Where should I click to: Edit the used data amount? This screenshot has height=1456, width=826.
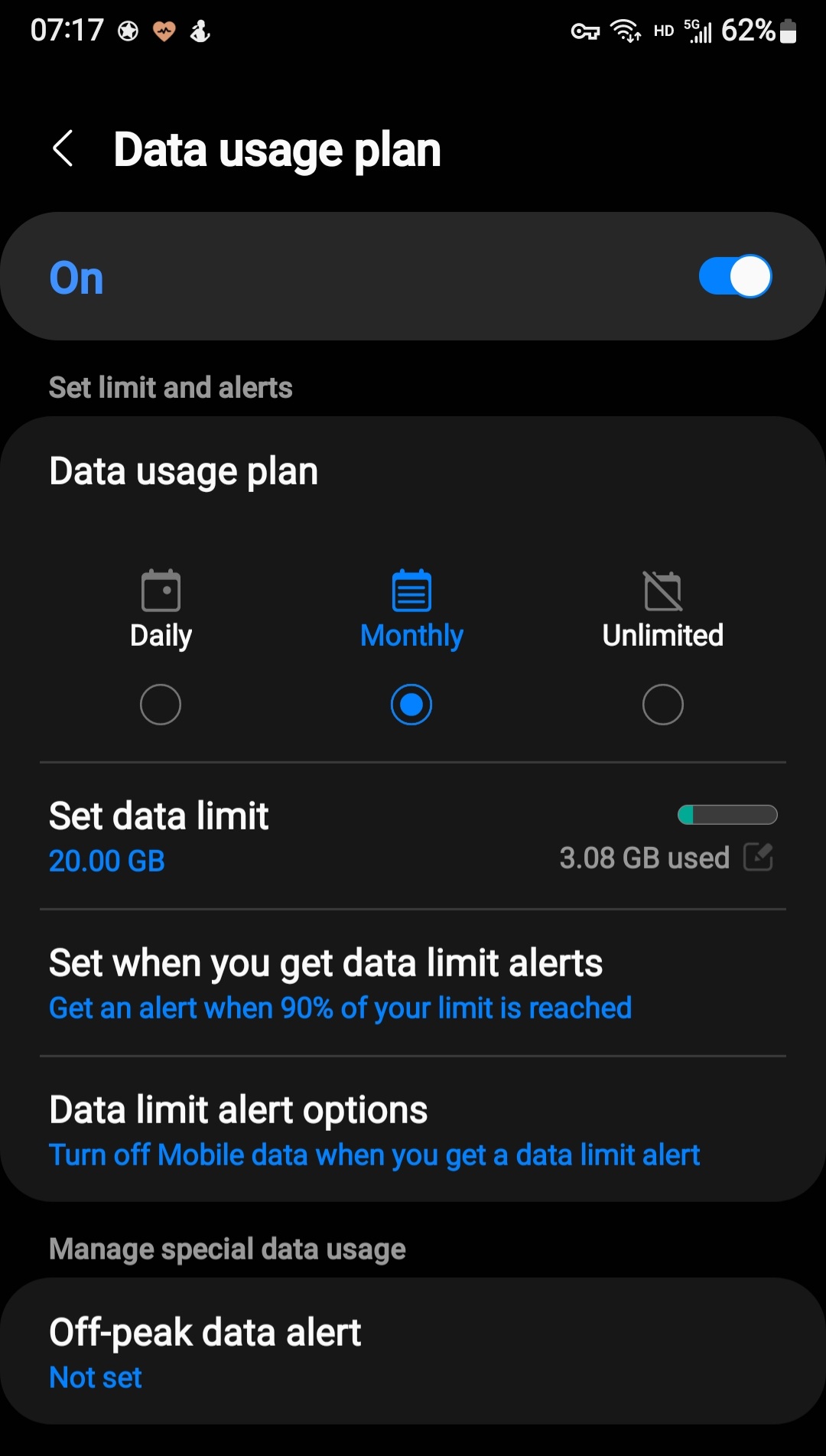758,858
